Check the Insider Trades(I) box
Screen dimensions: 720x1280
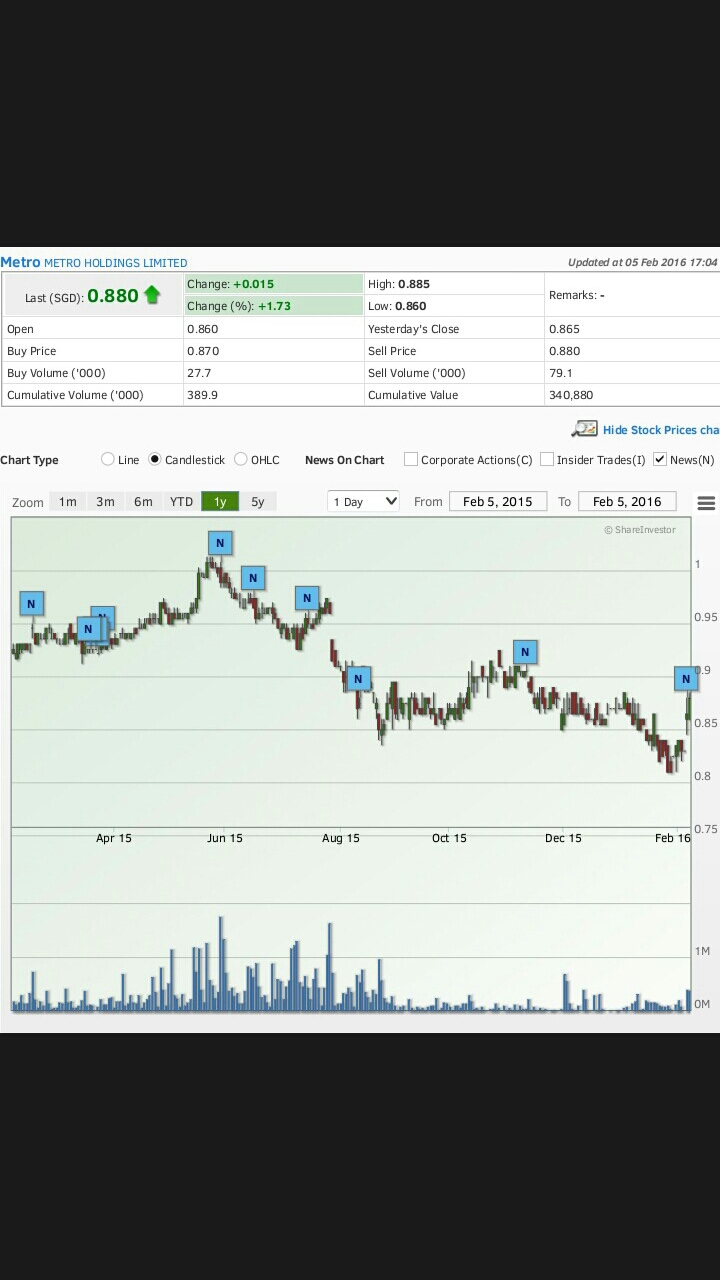coord(547,460)
